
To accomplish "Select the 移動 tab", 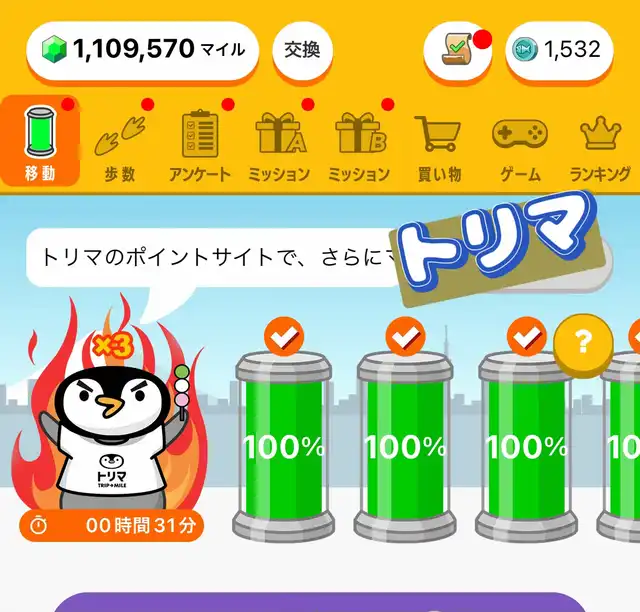I will [x=40, y=145].
